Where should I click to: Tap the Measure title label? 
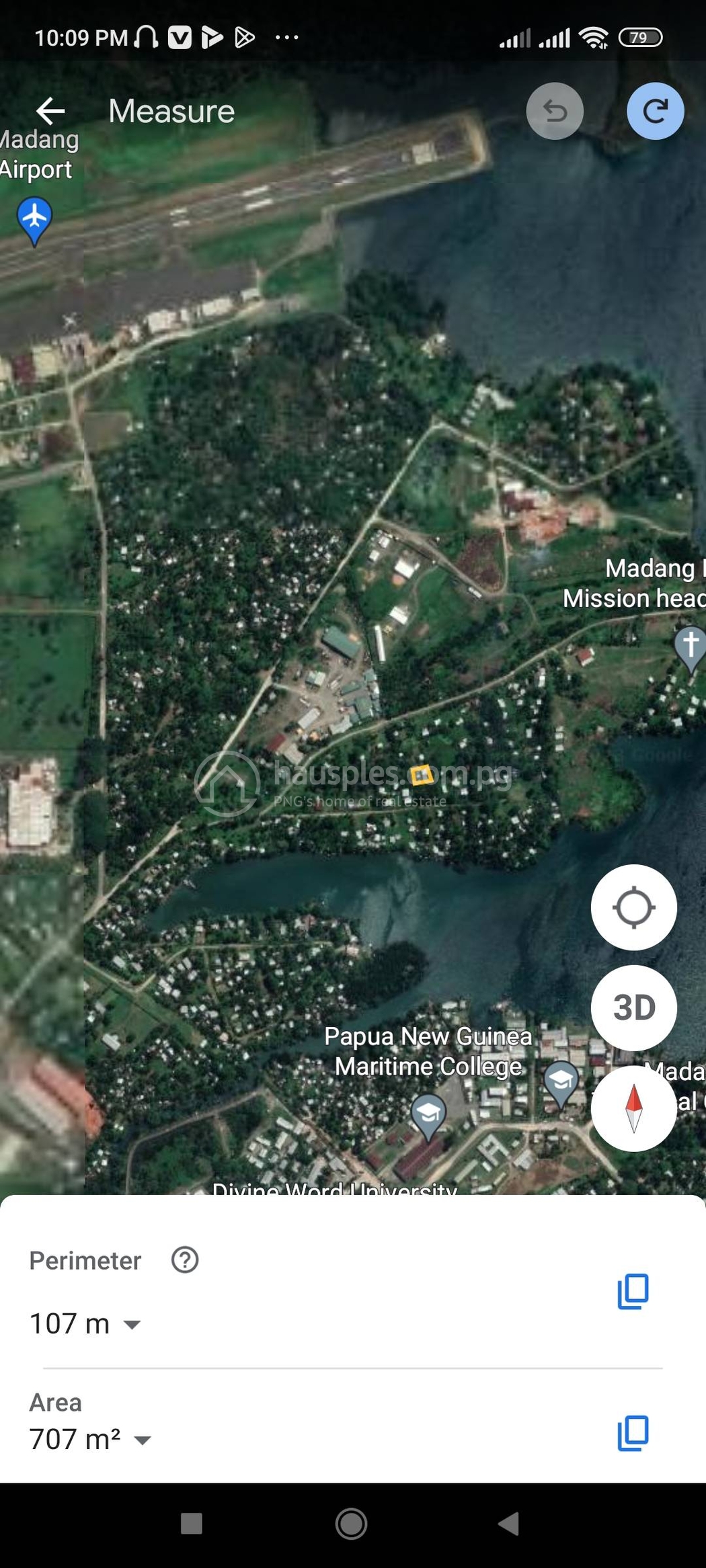(x=171, y=111)
